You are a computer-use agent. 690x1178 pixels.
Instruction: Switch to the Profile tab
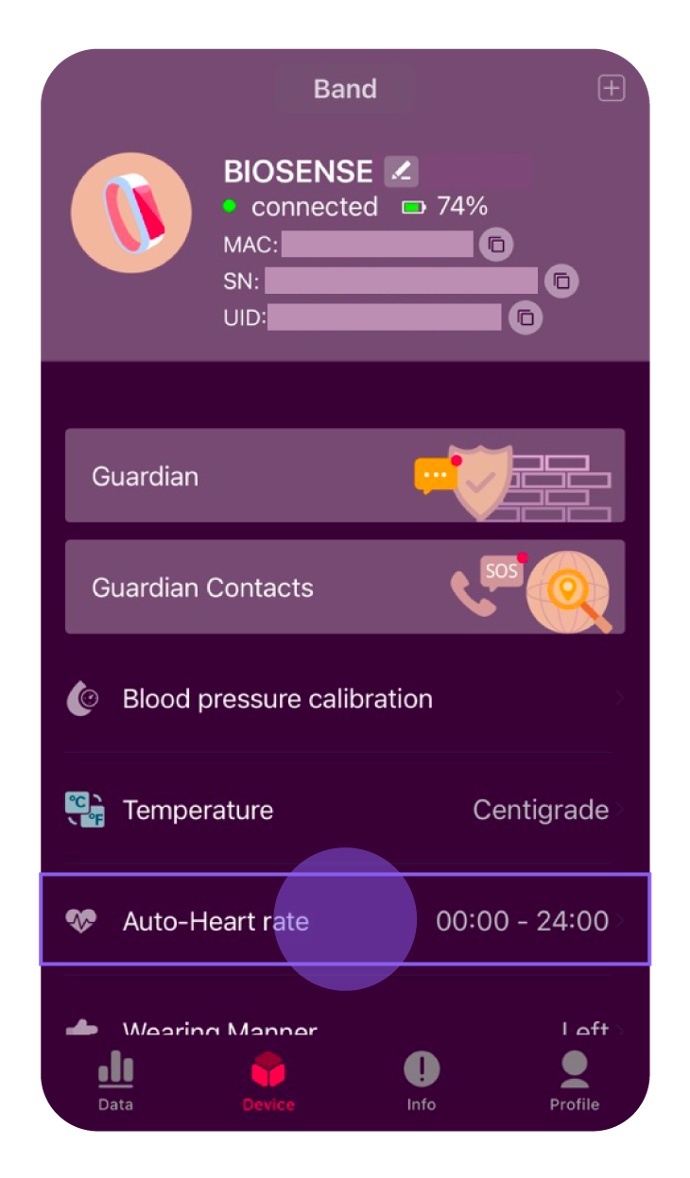point(574,1082)
